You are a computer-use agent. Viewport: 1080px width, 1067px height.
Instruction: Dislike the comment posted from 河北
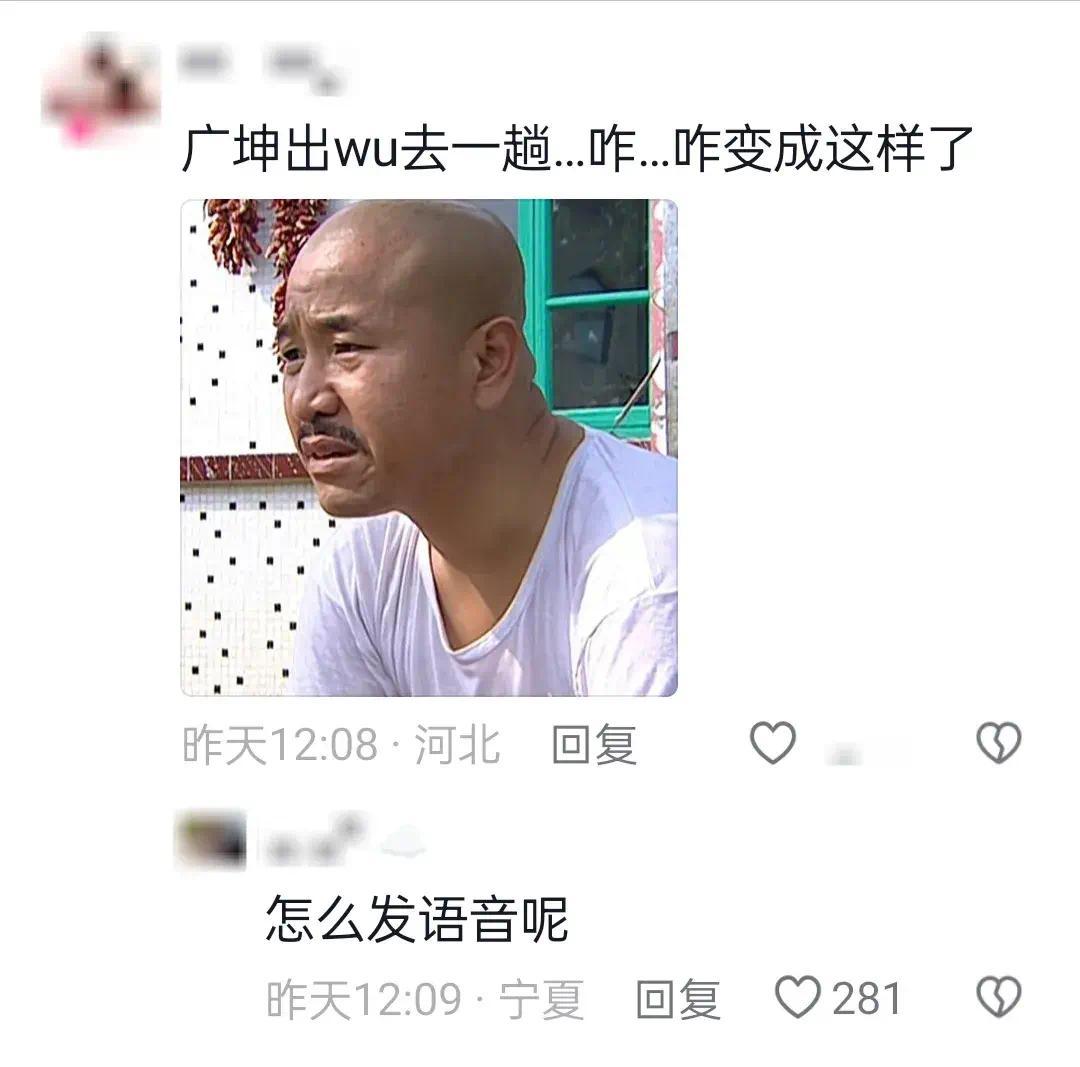point(998,744)
